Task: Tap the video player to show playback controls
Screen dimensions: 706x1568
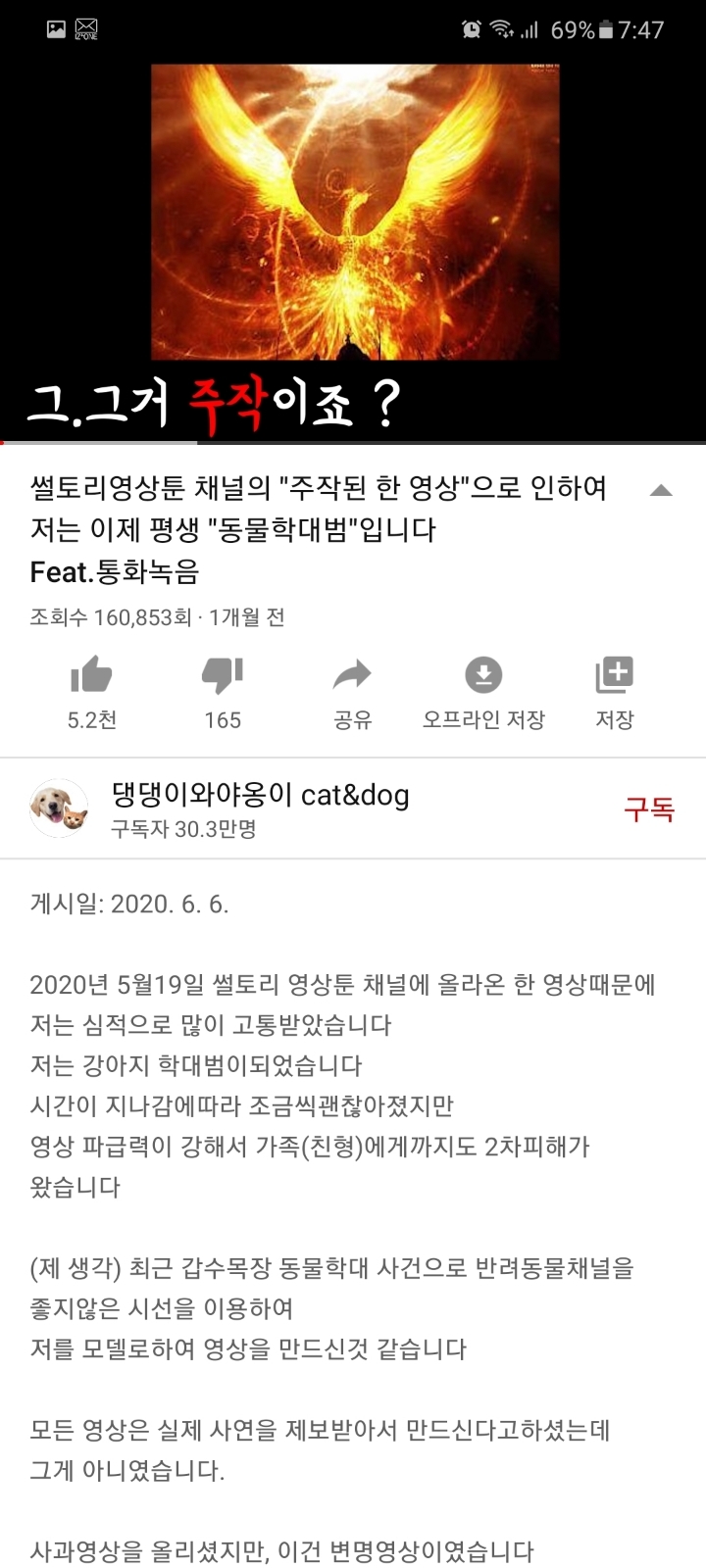Action: [x=353, y=245]
